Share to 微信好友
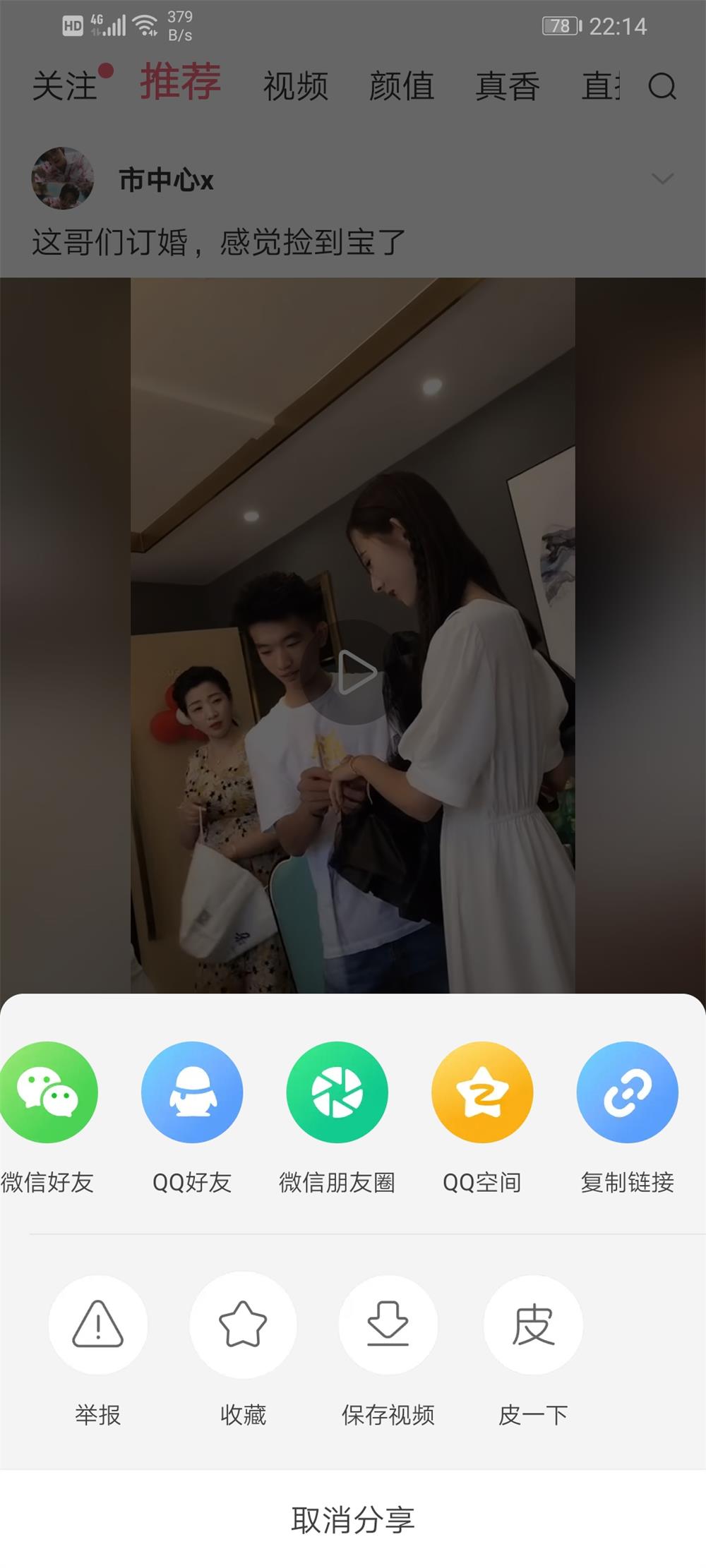This screenshot has height=1568, width=706. pyautogui.click(x=47, y=1092)
